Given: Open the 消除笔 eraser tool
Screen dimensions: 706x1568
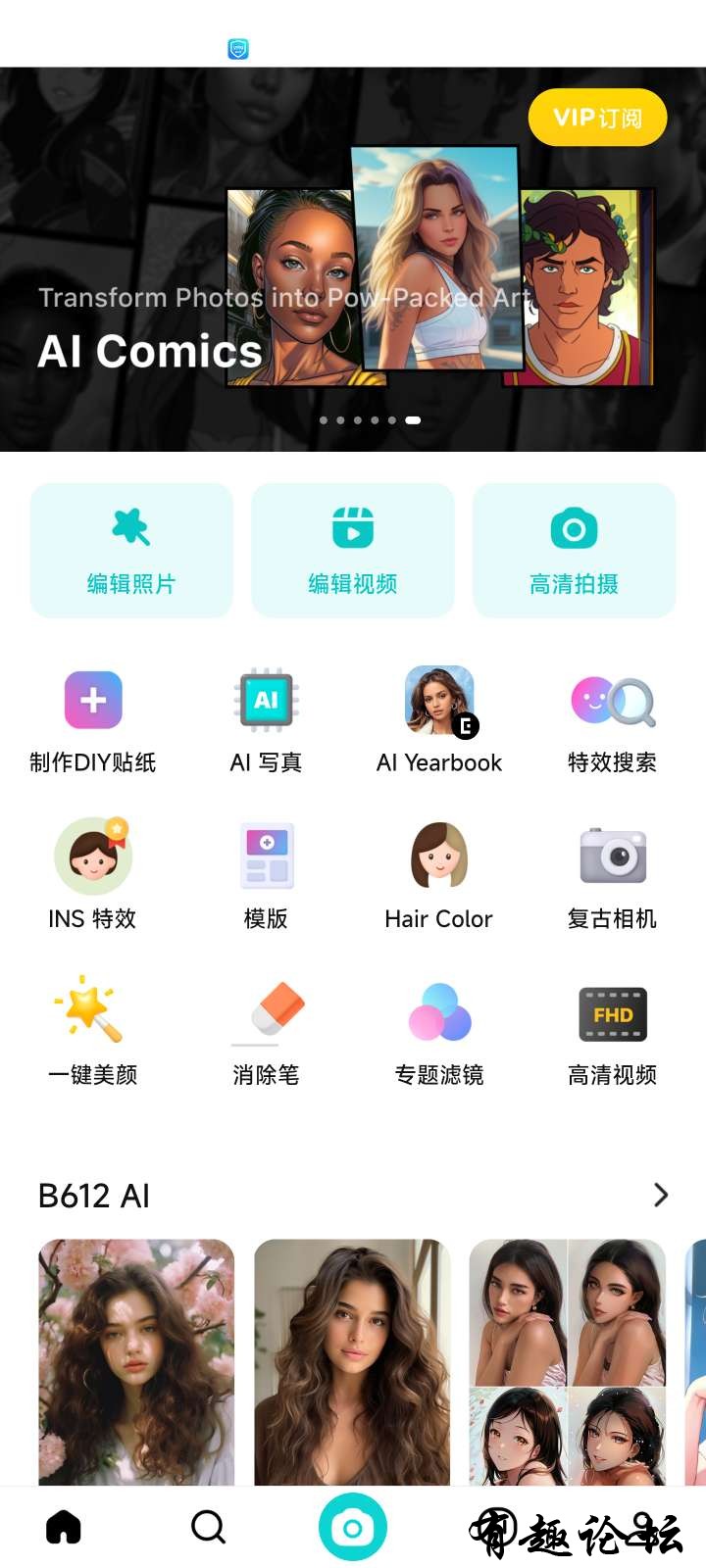Looking at the screenshot, I should pos(266,1031).
